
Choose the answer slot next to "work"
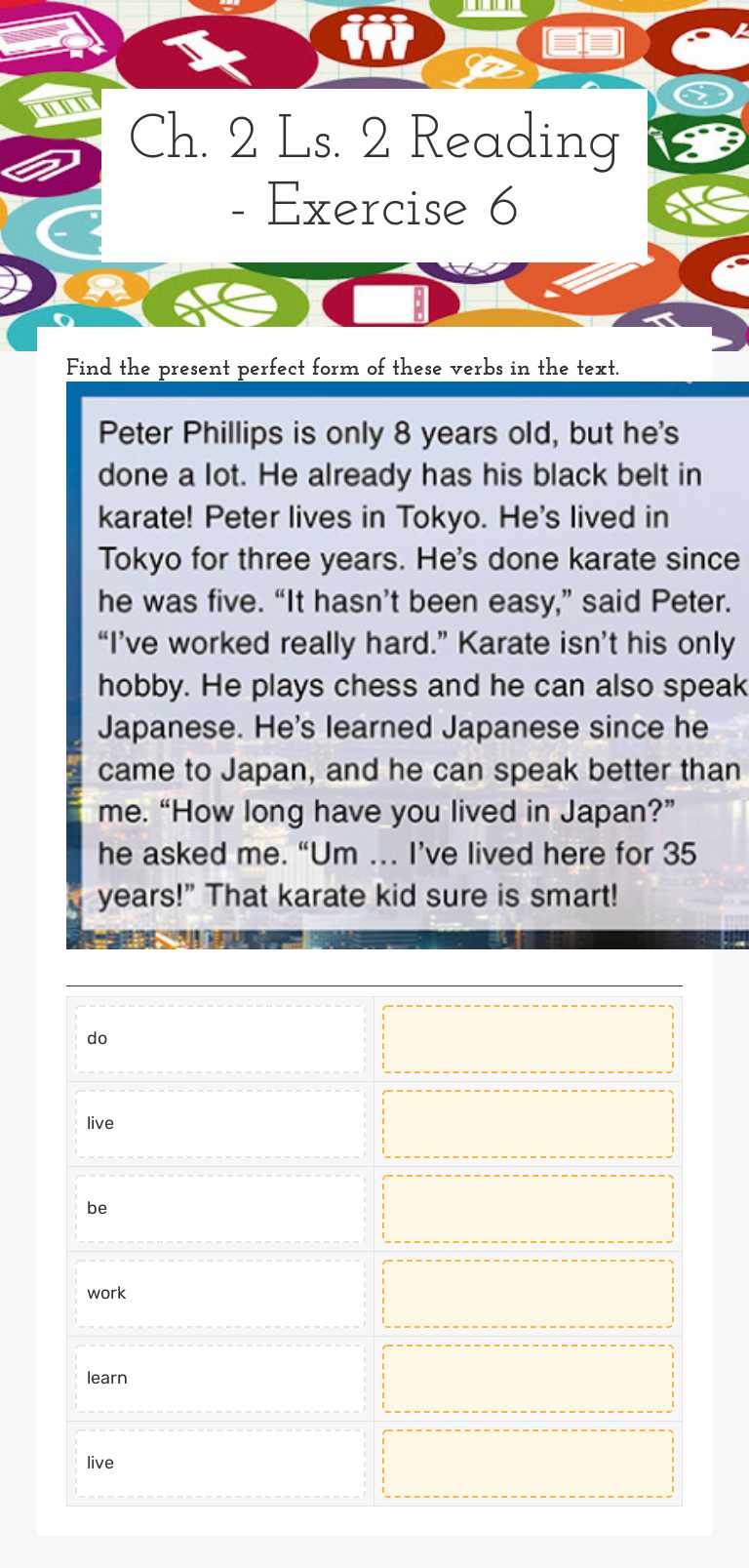[x=528, y=1294]
